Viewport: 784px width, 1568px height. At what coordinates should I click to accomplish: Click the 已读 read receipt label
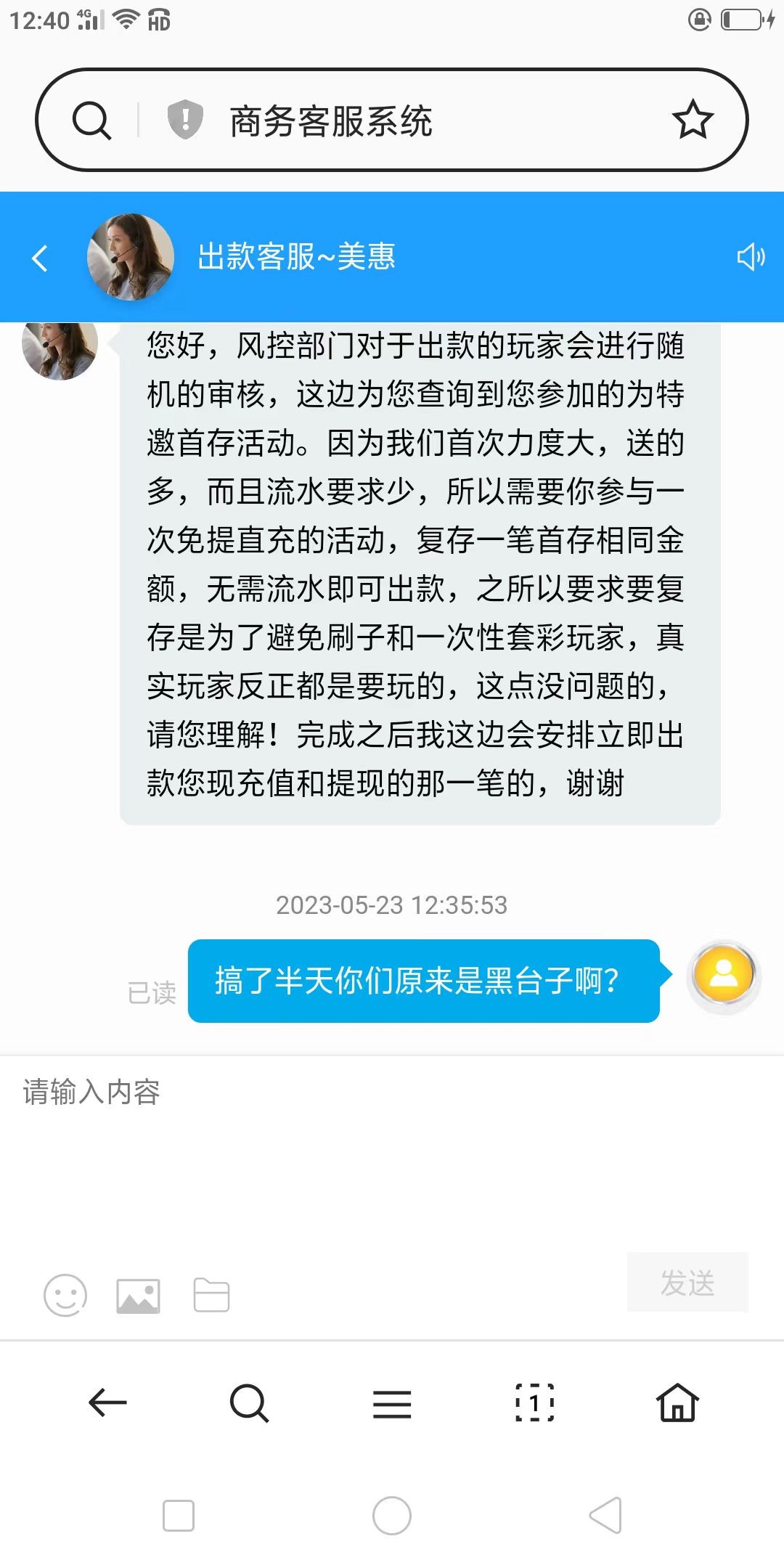coord(152,992)
